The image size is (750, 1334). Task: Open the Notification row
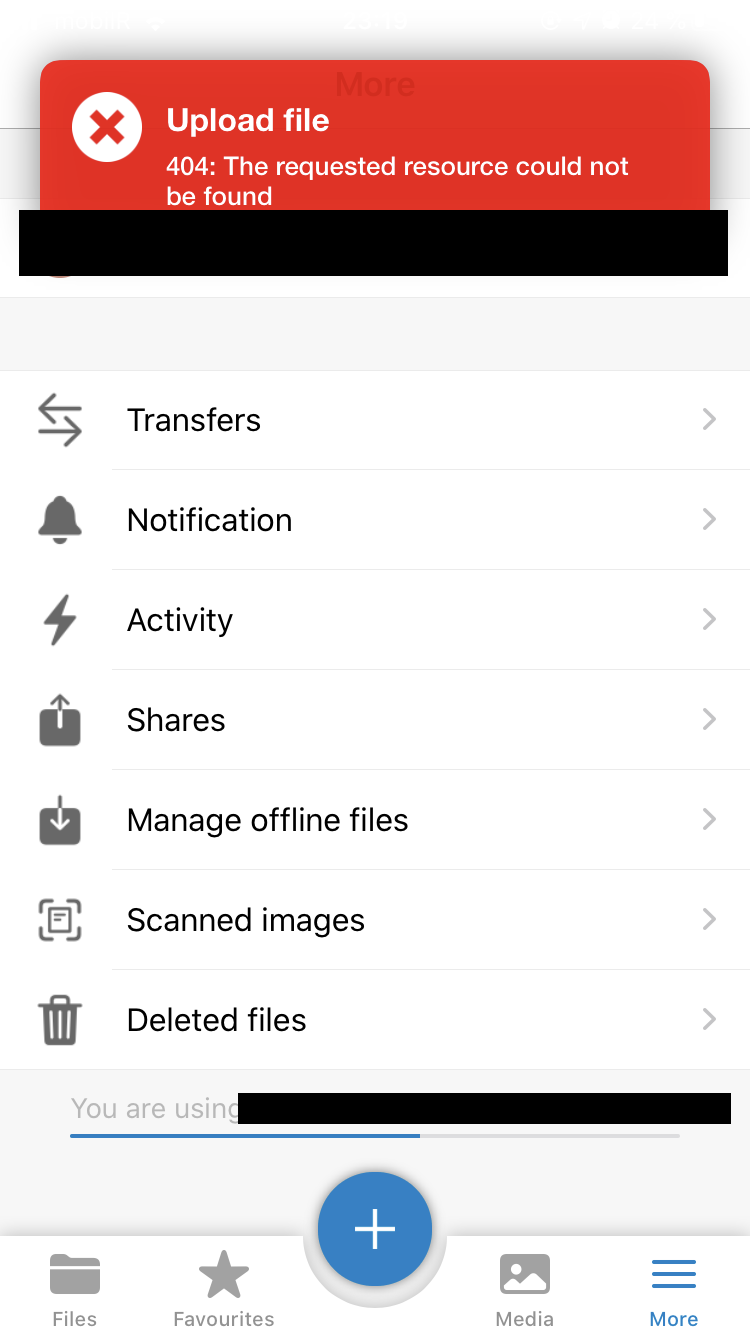tap(375, 520)
